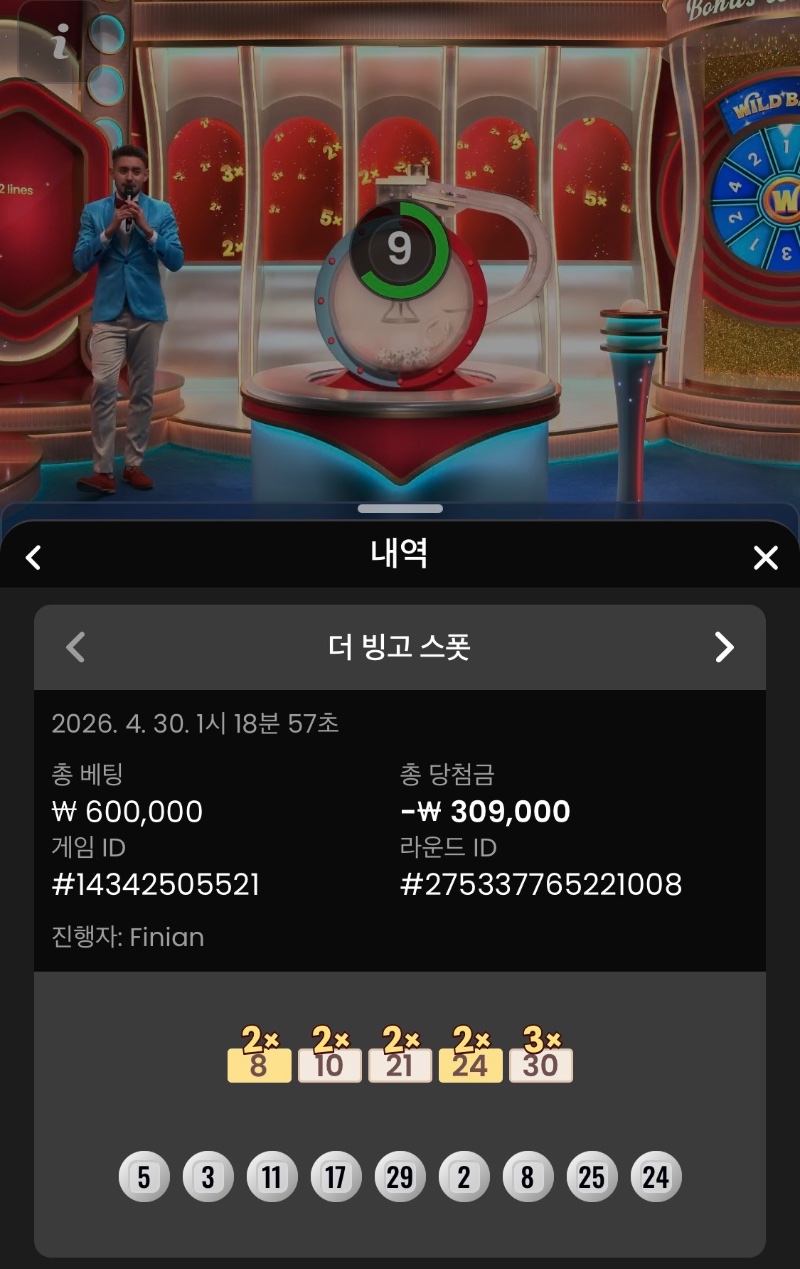Go back from the 내역 history panel
Image resolution: width=800 pixels, height=1269 pixels.
click(34, 557)
